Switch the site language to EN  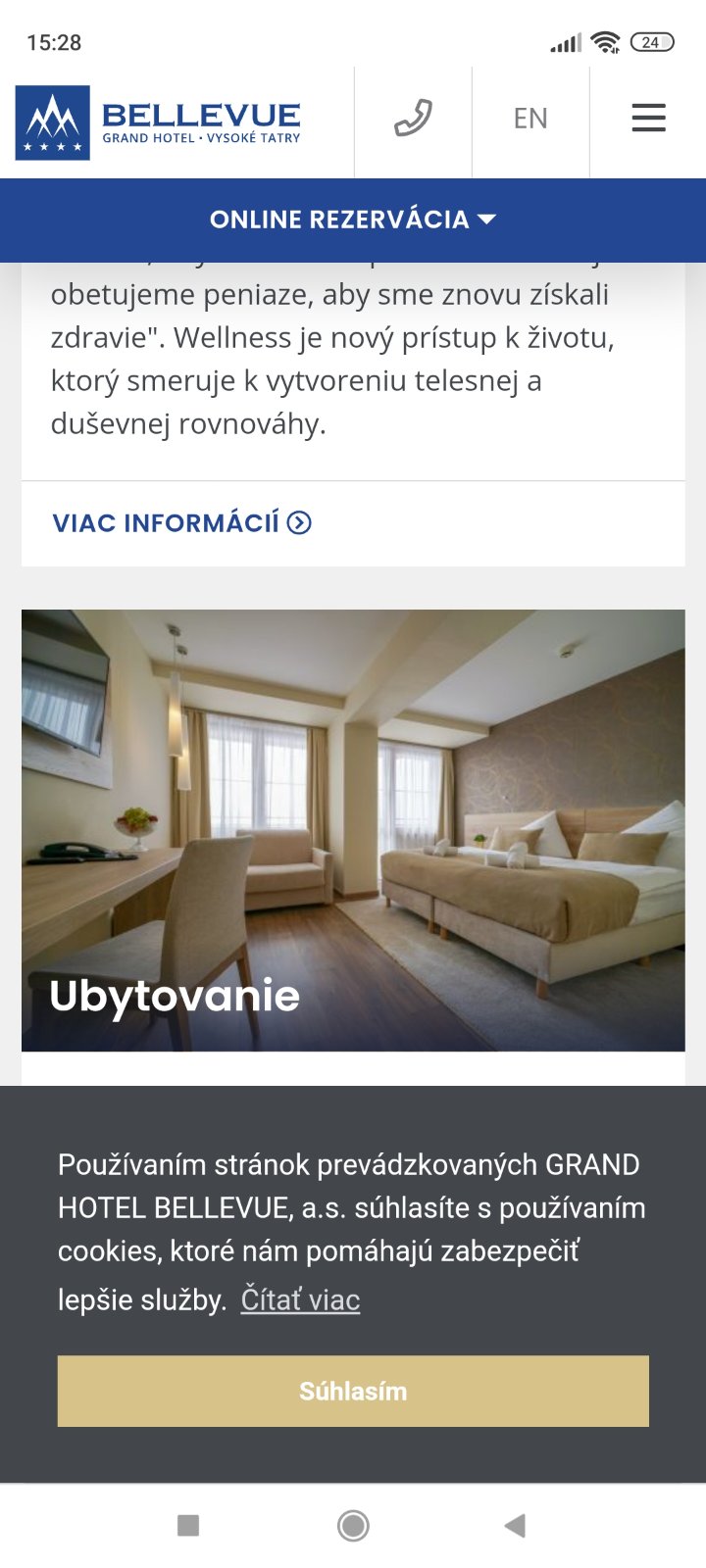[x=530, y=119]
